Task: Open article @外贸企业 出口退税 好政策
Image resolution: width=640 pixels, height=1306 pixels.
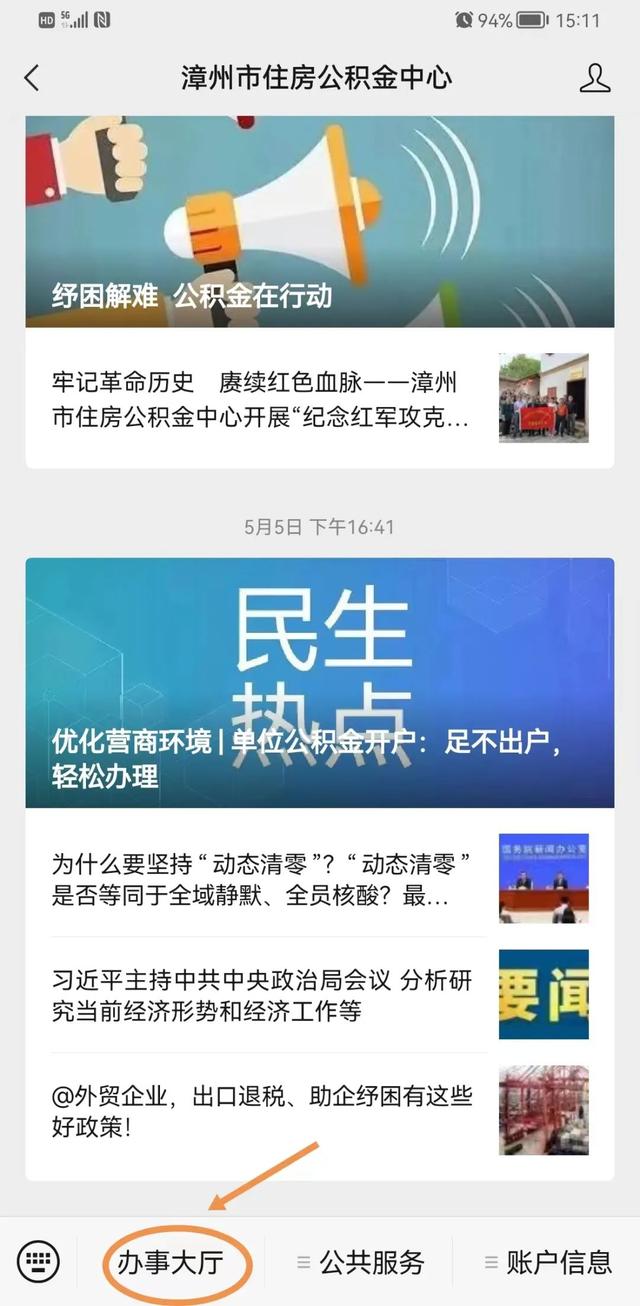Action: coord(260,1111)
